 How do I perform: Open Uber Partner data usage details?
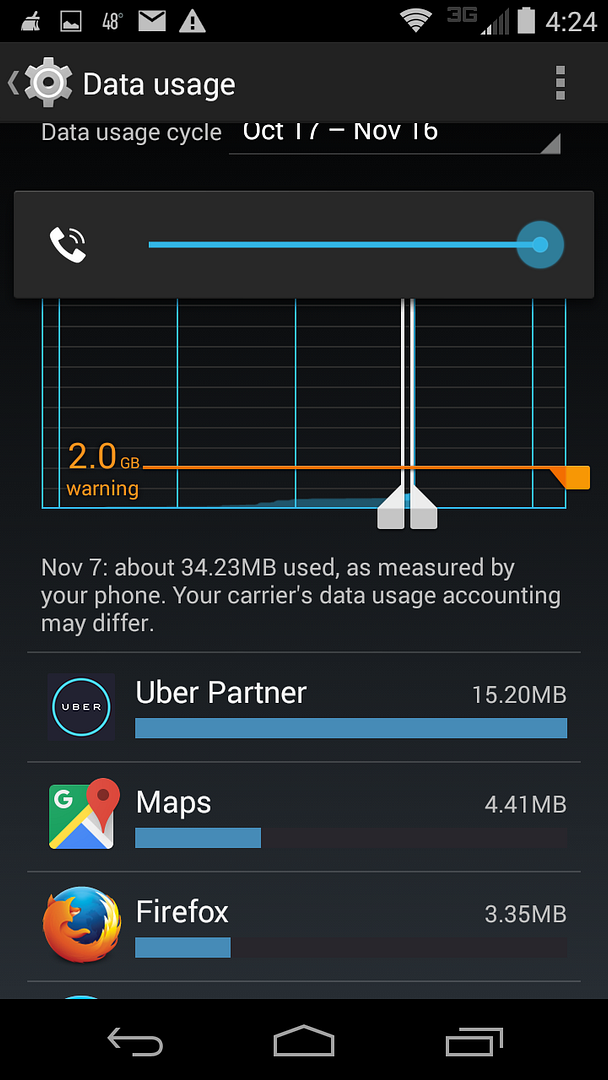304,707
